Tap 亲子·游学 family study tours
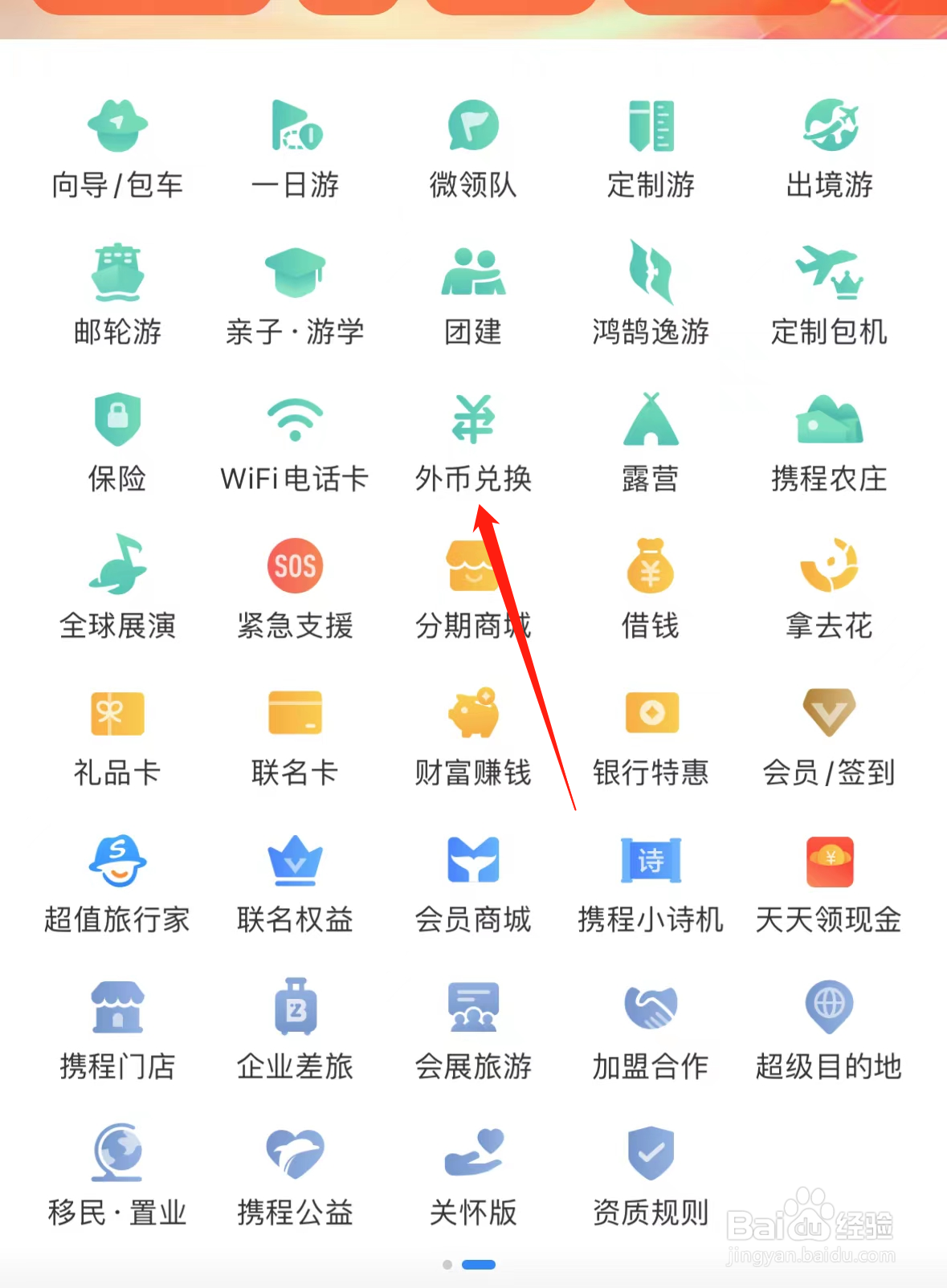The height and width of the screenshot is (1288, 947). point(295,293)
